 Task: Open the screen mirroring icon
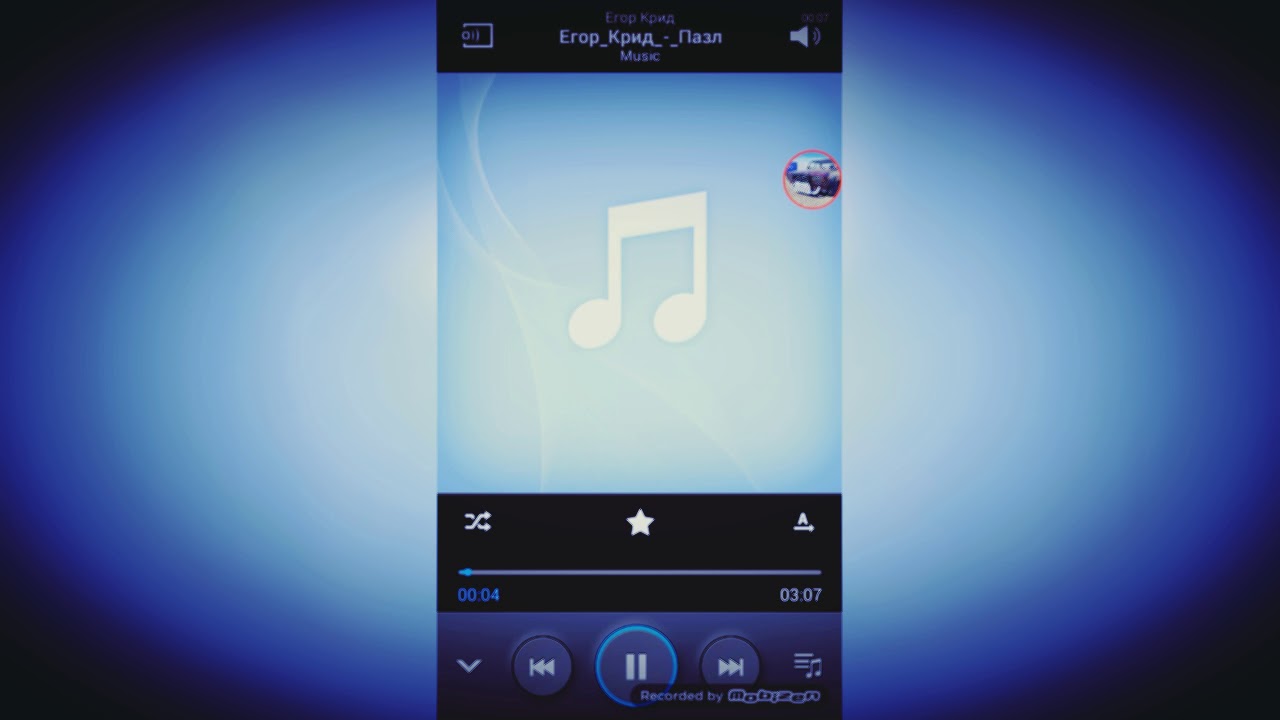point(477,37)
